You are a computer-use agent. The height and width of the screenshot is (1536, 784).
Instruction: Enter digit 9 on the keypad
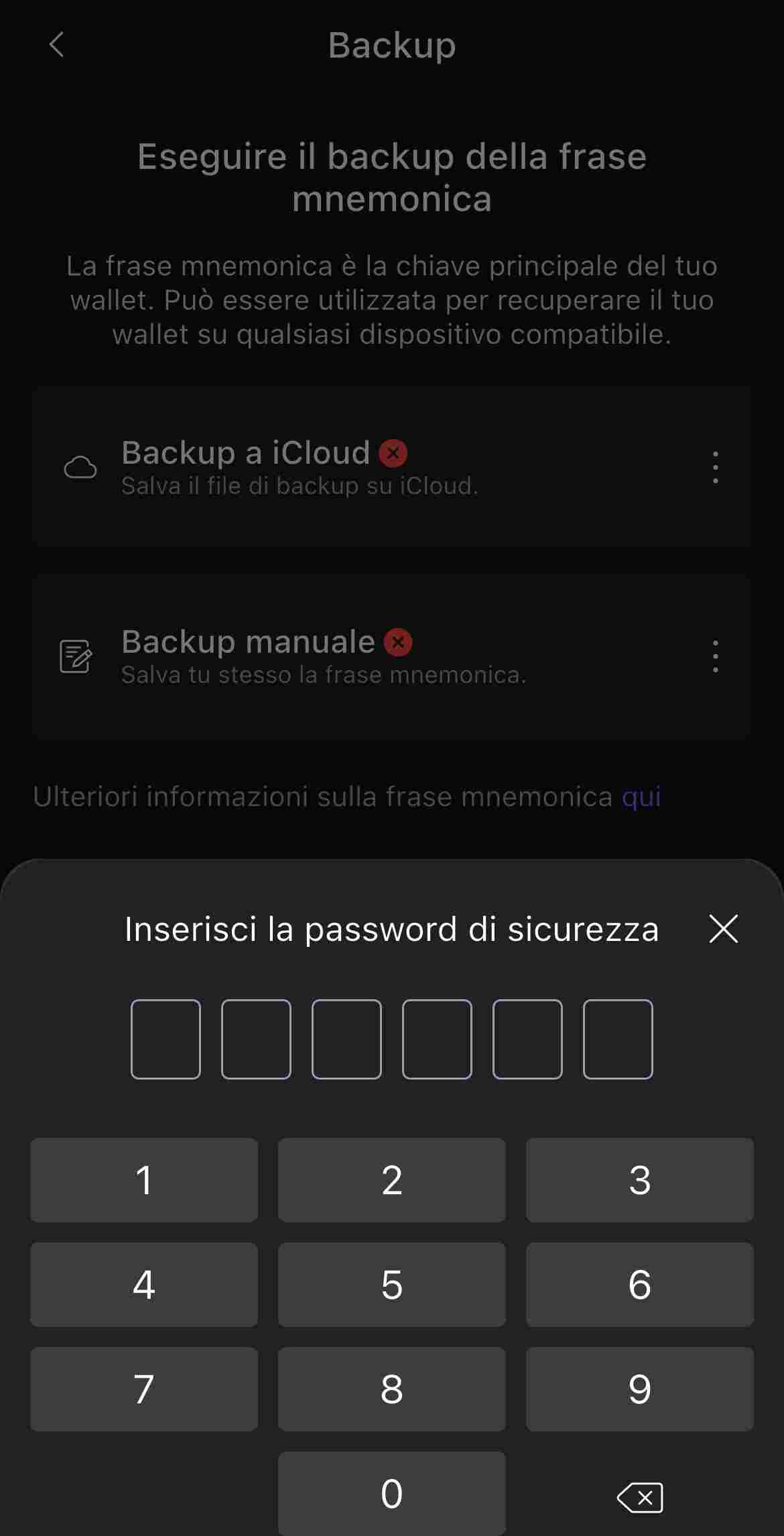[x=640, y=1389]
